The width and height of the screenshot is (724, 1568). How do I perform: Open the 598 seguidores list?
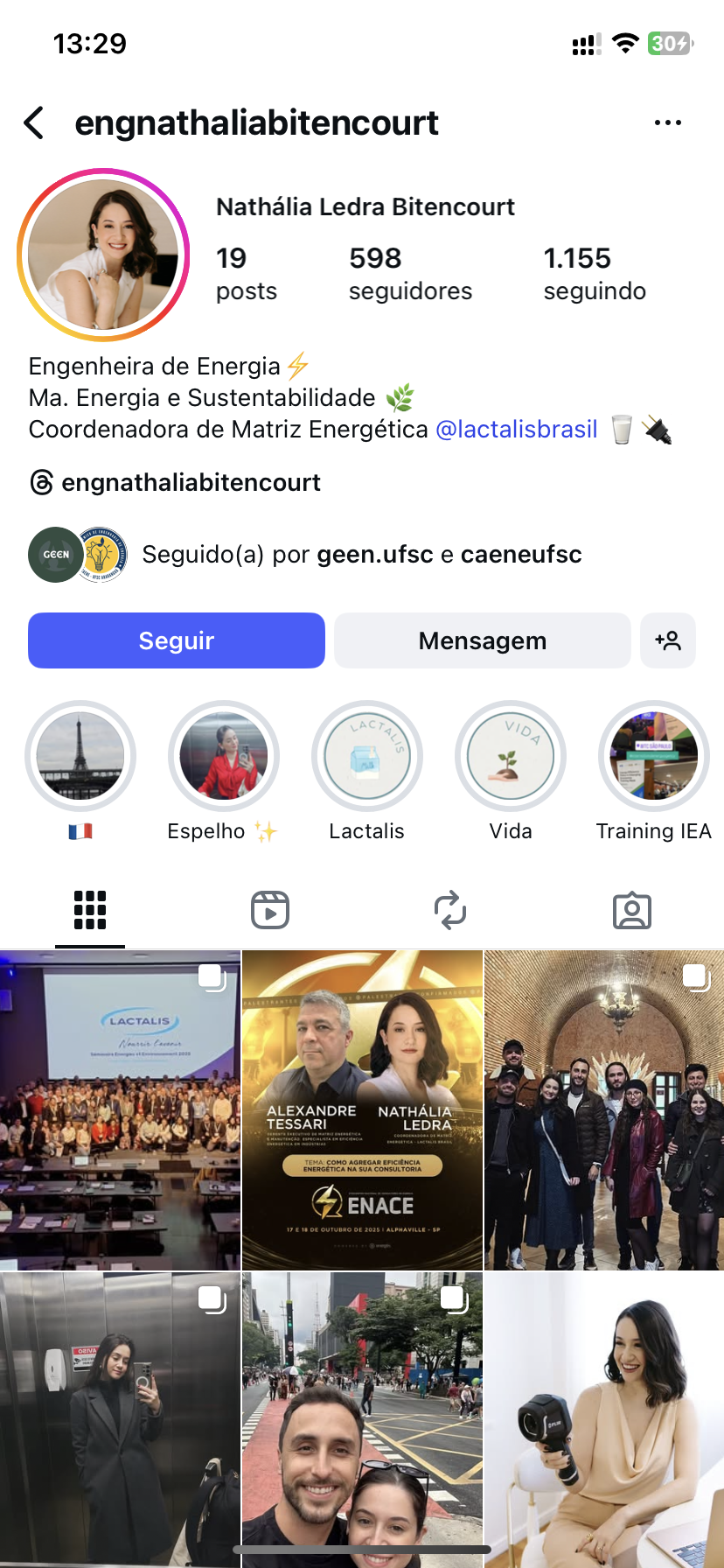409,273
